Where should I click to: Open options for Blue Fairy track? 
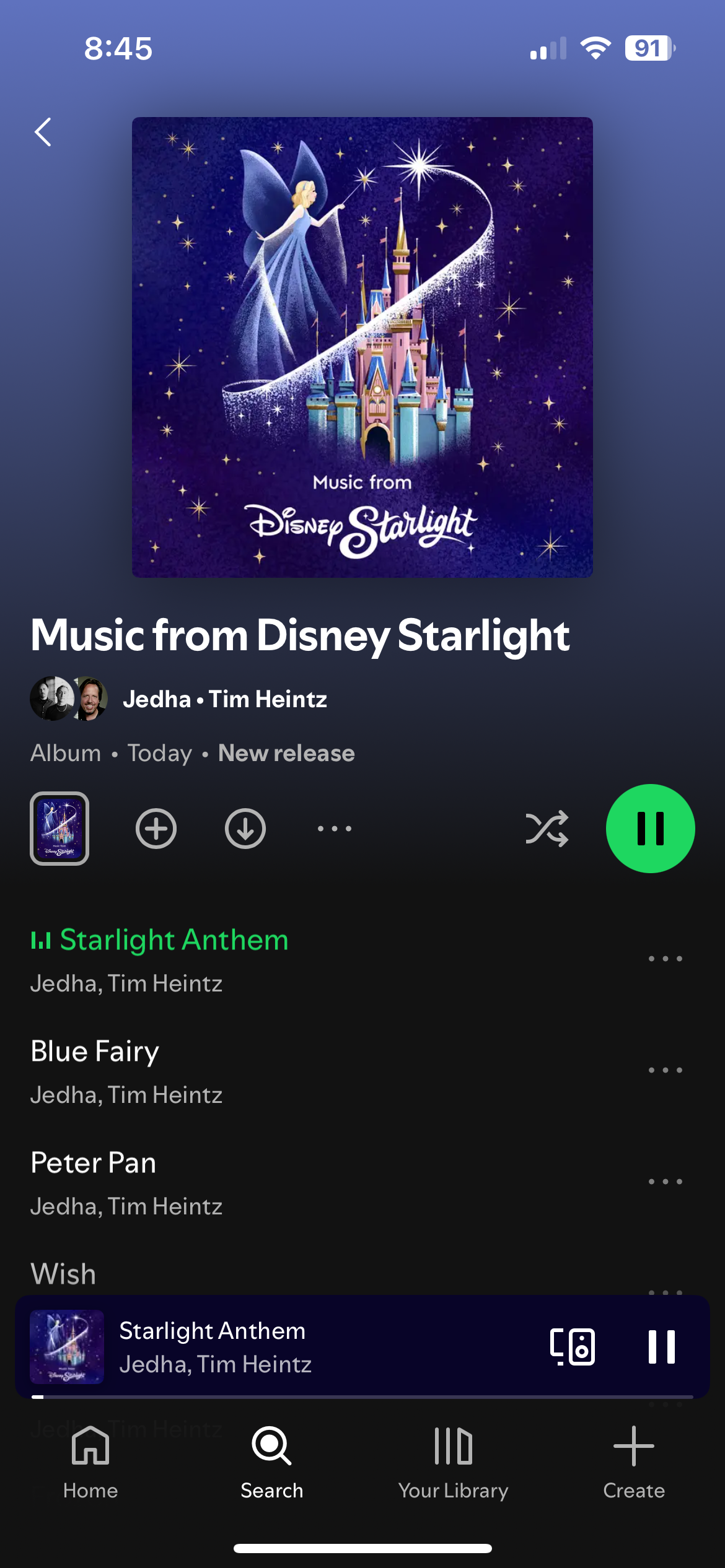click(665, 1070)
